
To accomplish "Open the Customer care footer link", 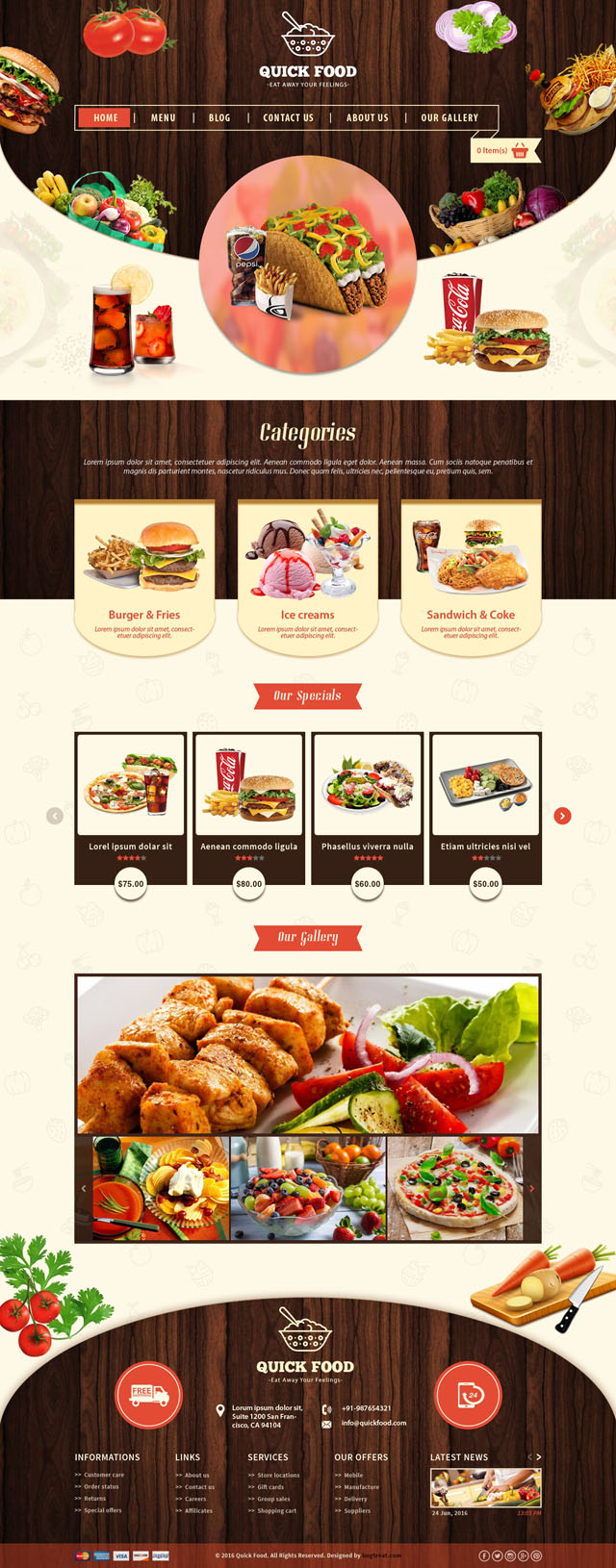I will coord(103,1475).
